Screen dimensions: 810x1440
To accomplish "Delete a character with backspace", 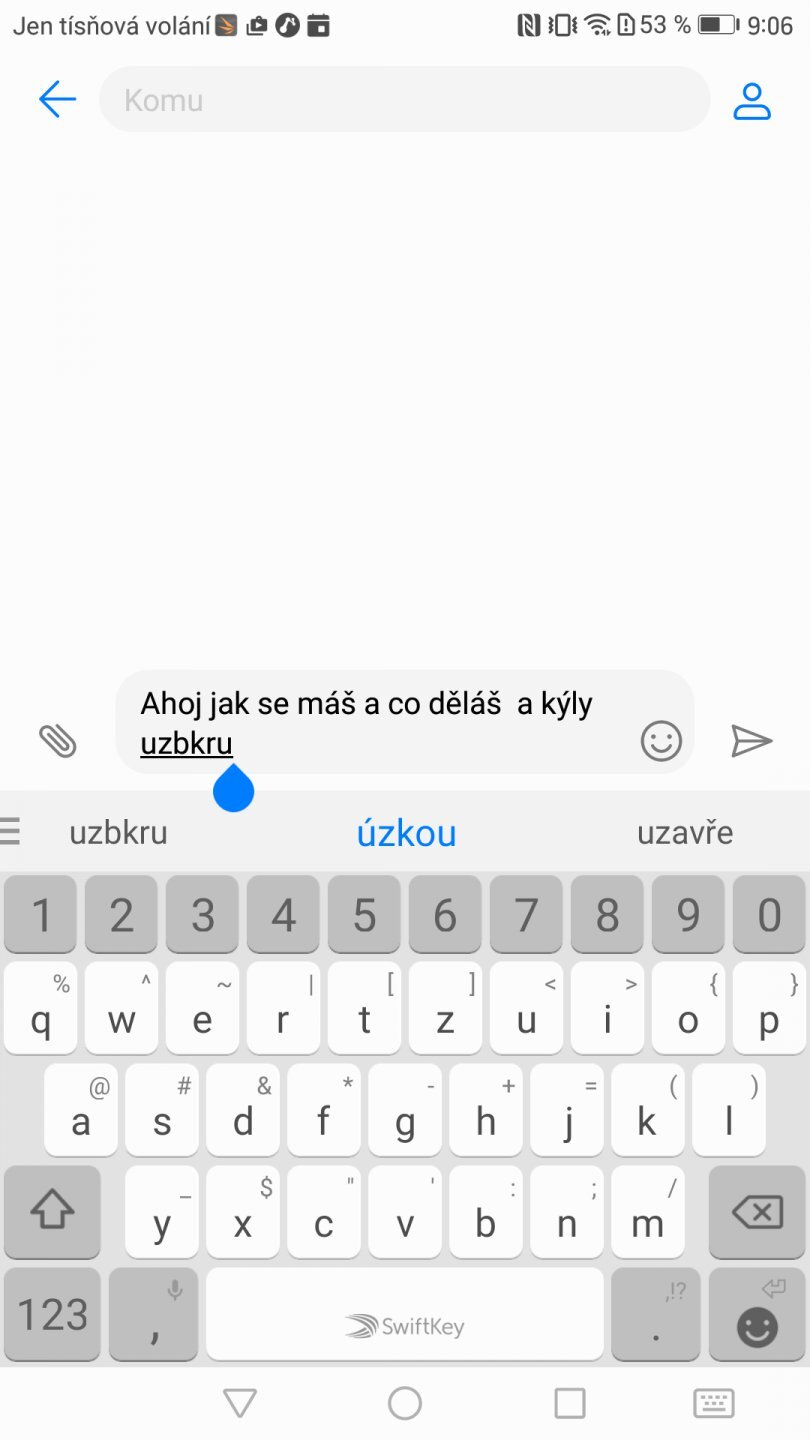I will (x=757, y=1213).
